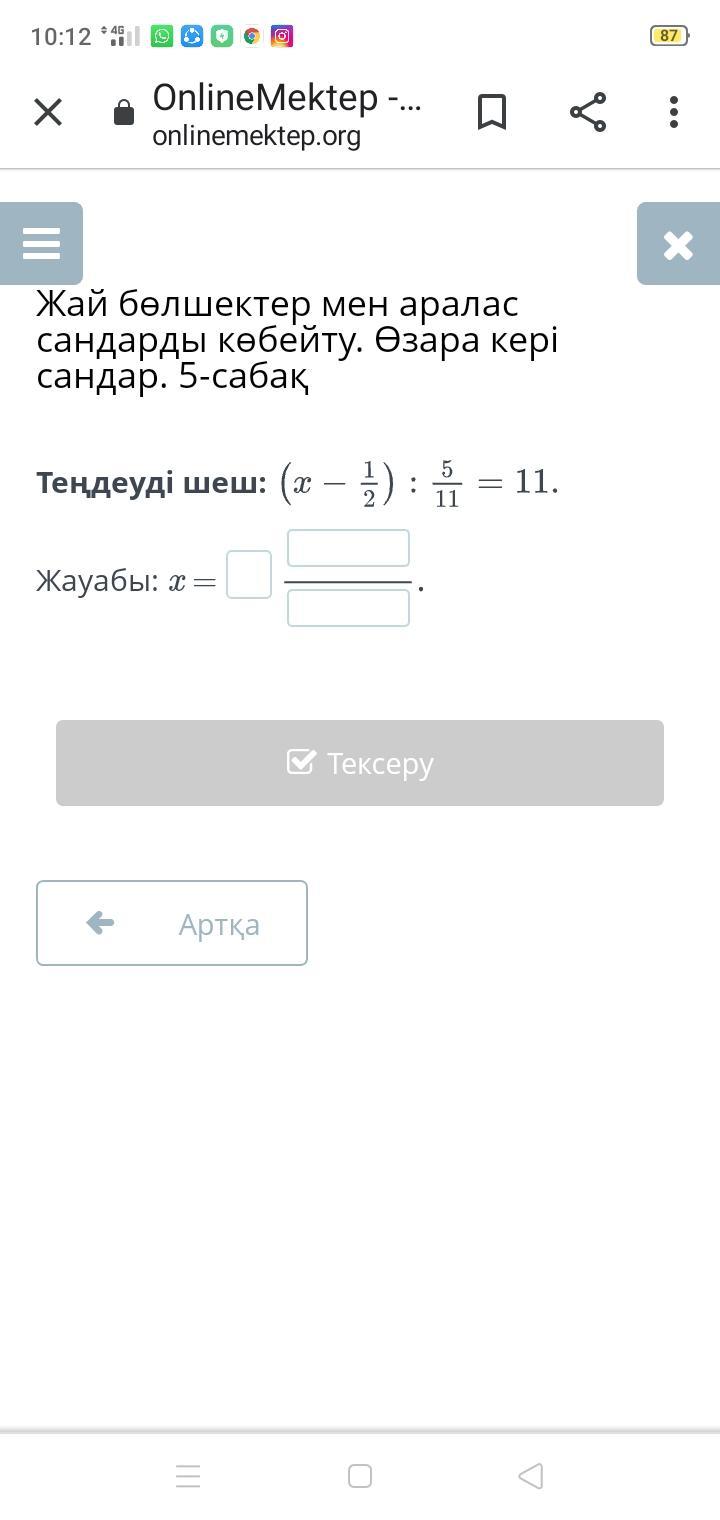The height and width of the screenshot is (1520, 720).
Task: Select the whole number answer box
Action: point(249,575)
